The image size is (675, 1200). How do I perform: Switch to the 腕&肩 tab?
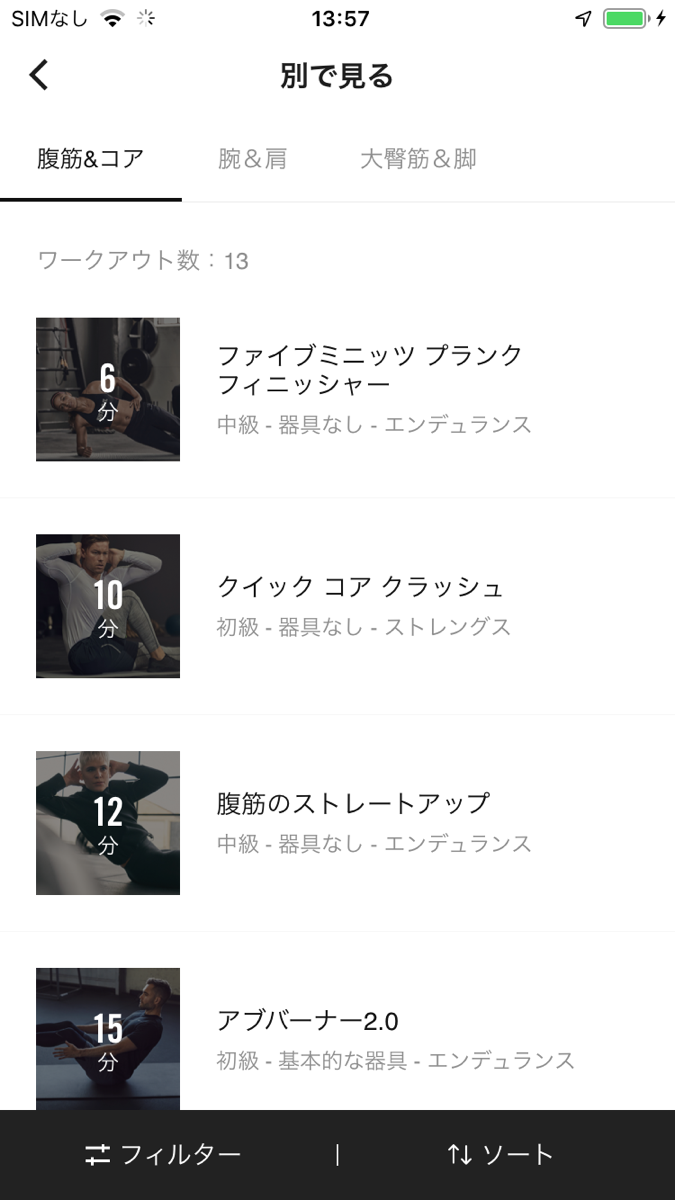click(x=253, y=158)
